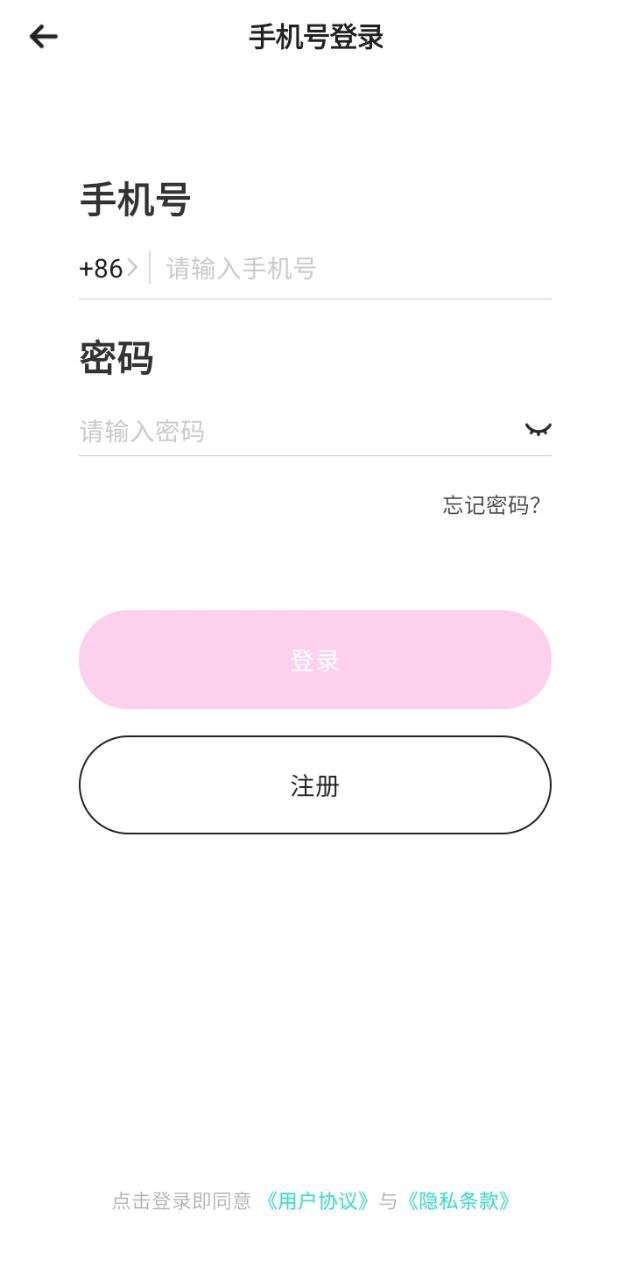Toggle password visibility eye icon
Viewport: 630px width, 1280px height.
coord(538,430)
